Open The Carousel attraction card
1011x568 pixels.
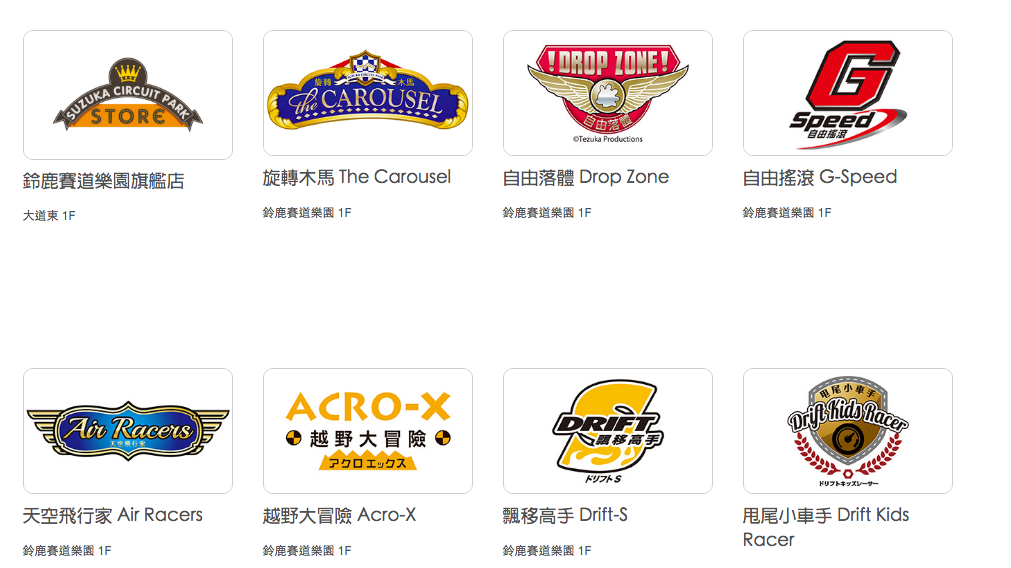[368, 93]
